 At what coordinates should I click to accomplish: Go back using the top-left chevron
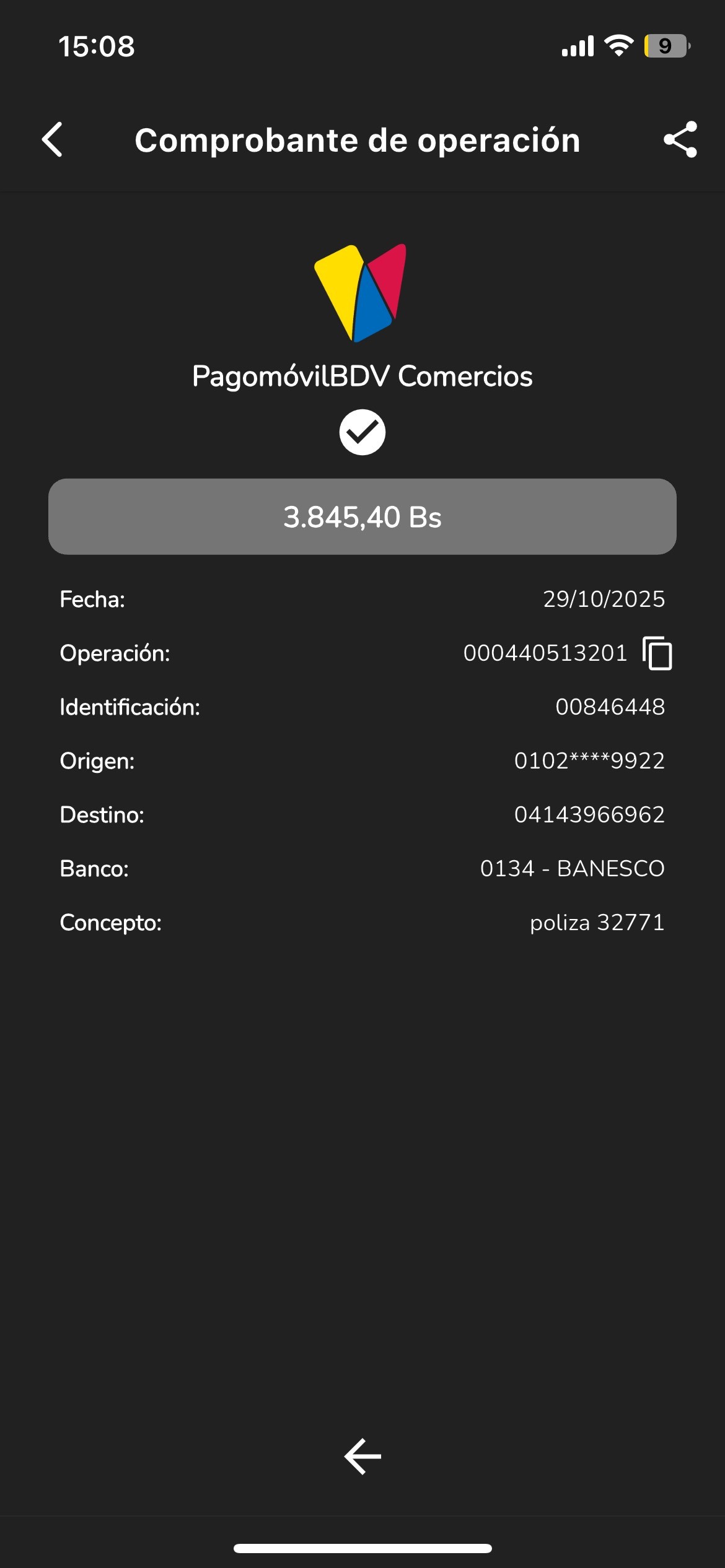[x=53, y=140]
